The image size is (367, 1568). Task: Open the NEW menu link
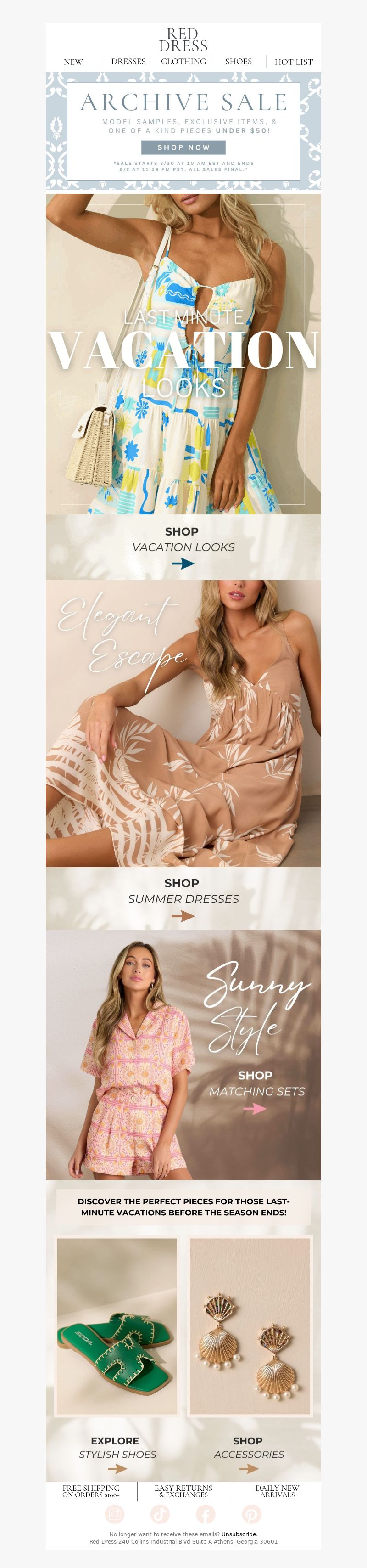click(x=73, y=62)
